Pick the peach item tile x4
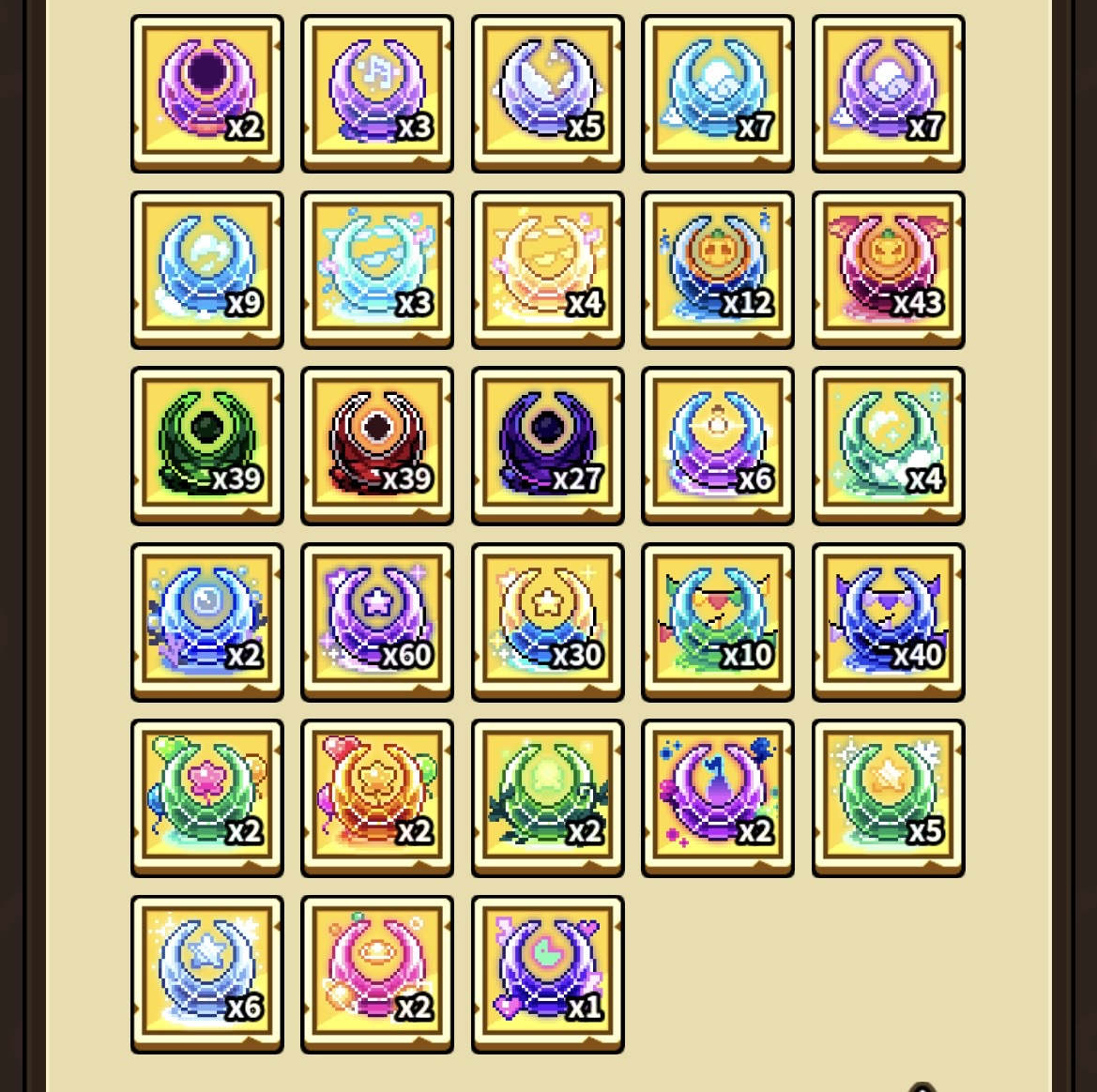Viewport: 1097px width, 1092px height. [x=547, y=269]
